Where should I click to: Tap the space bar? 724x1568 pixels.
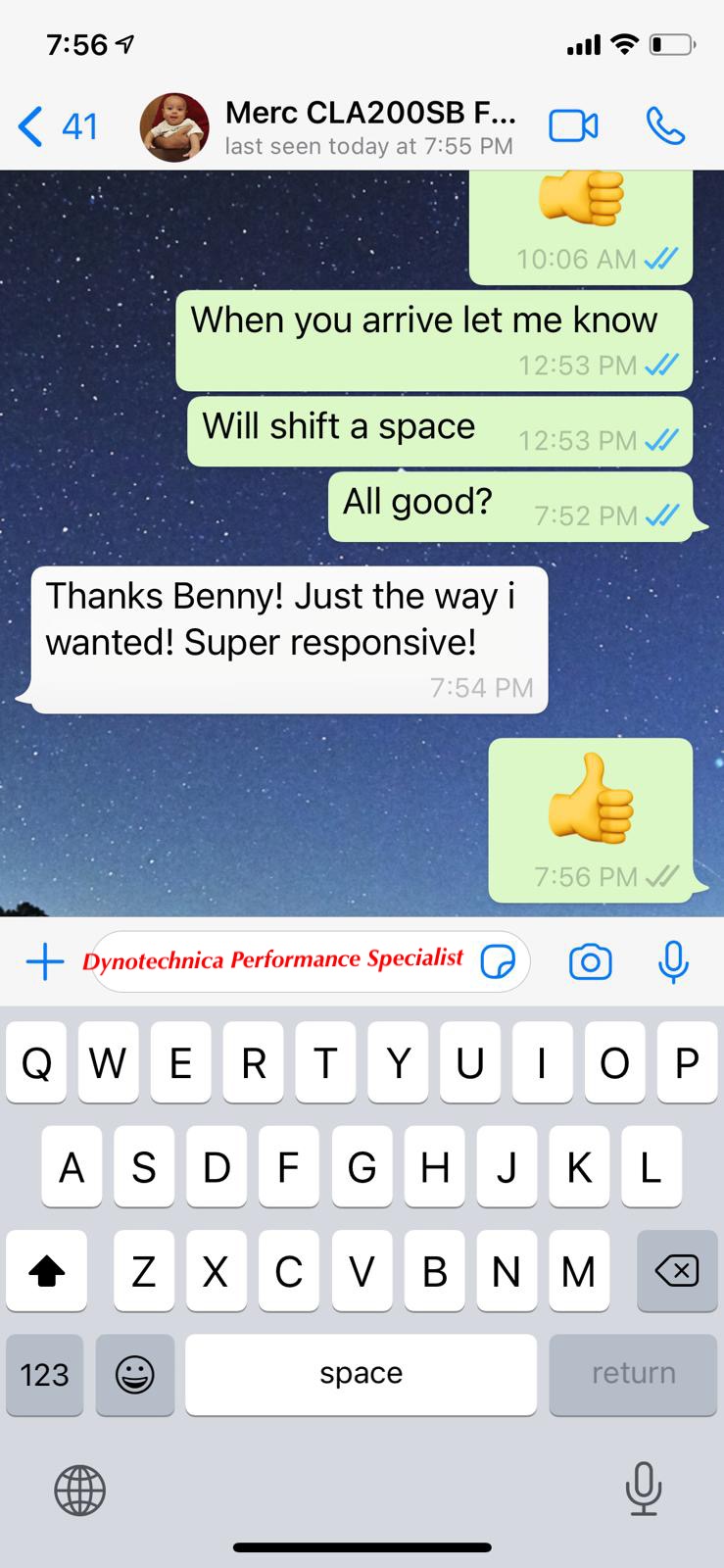point(361,1374)
